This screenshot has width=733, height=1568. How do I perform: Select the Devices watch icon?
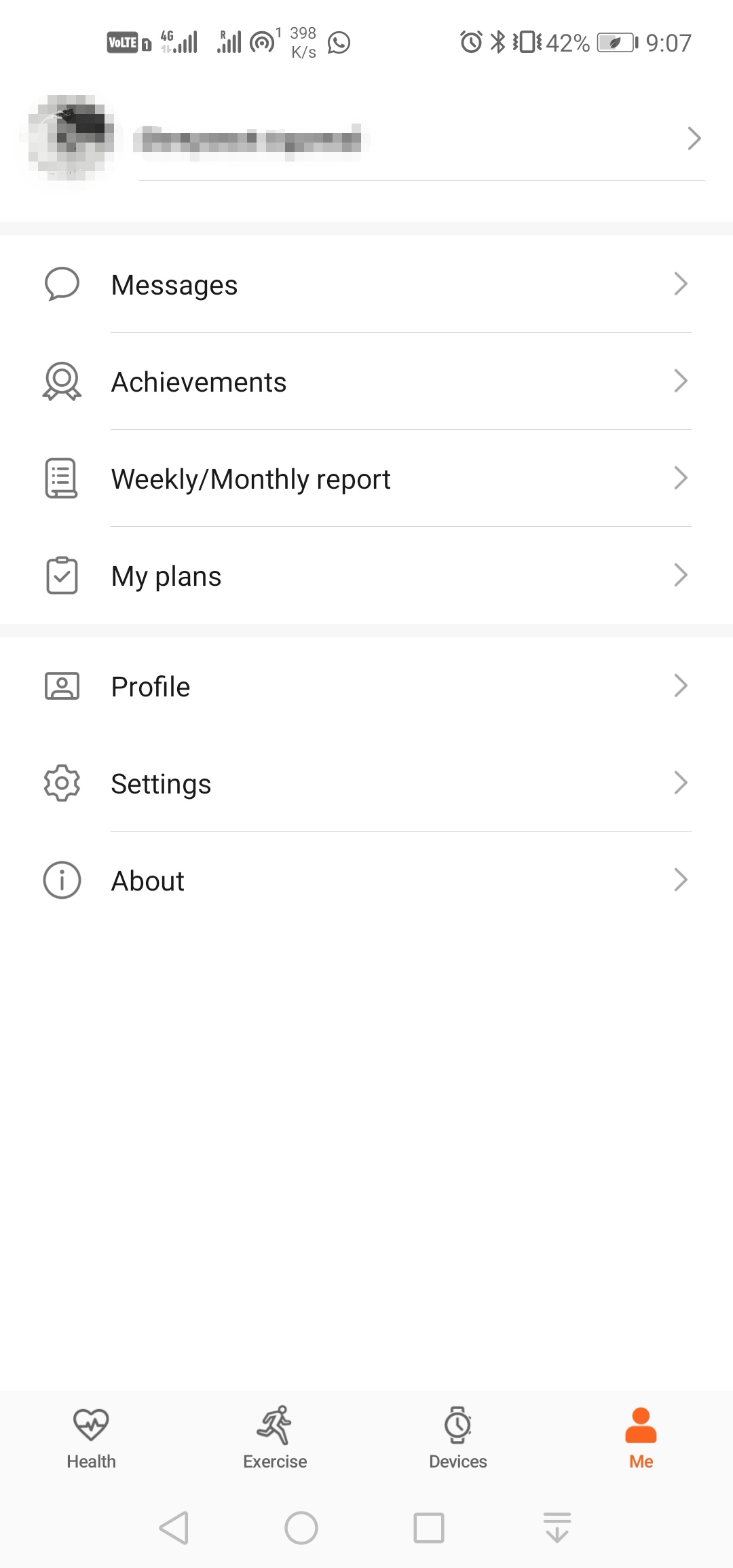coord(457,1424)
